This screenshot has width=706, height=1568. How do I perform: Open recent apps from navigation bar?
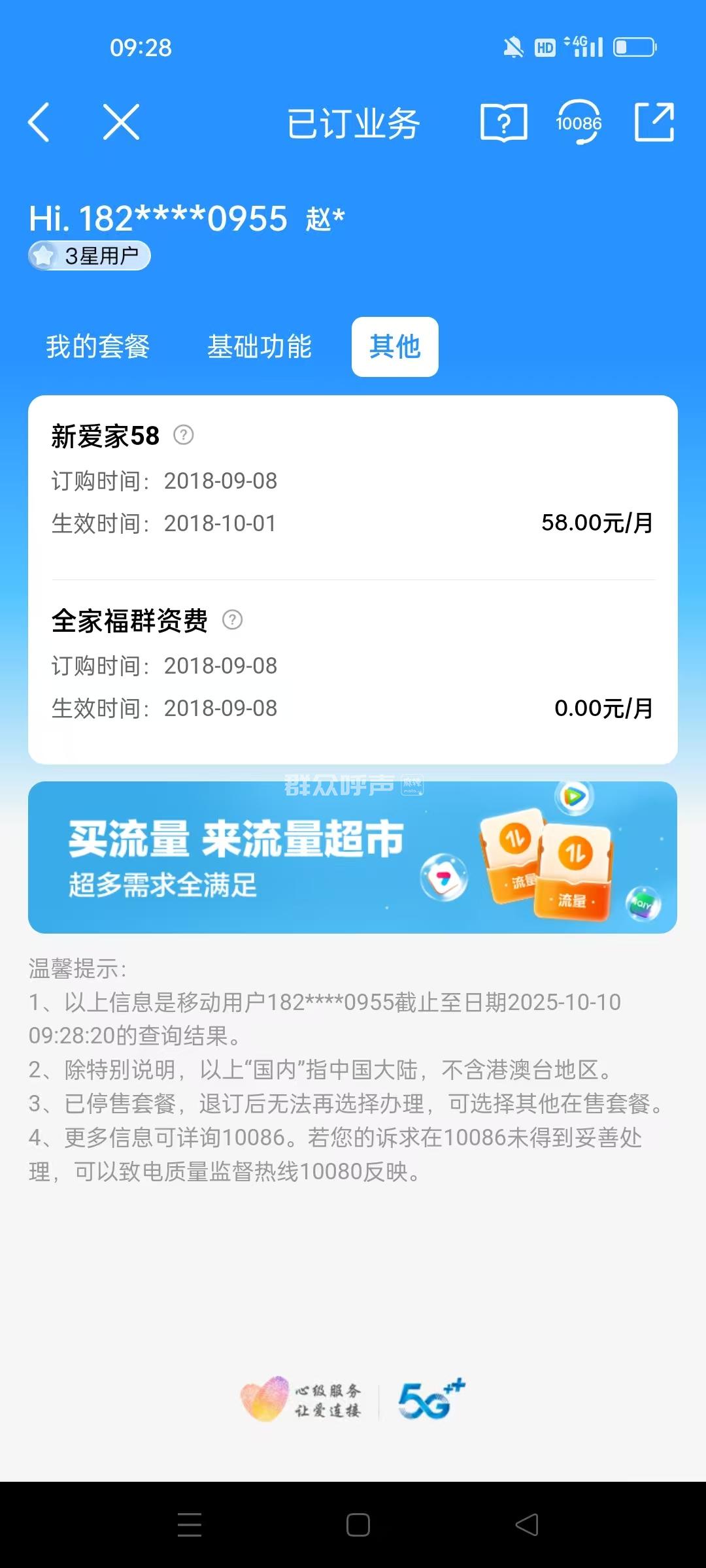point(190,1524)
